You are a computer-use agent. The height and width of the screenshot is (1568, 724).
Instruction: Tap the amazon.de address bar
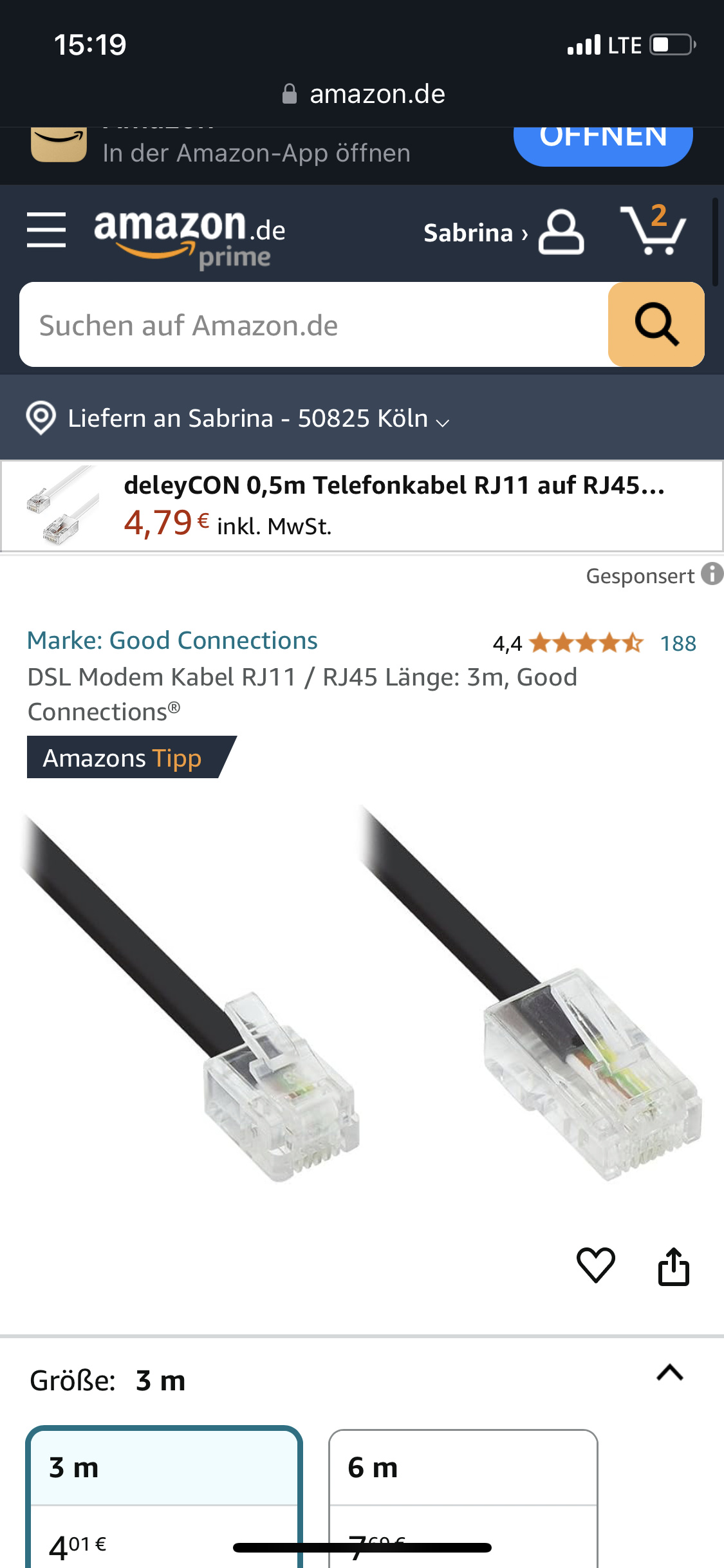(363, 94)
